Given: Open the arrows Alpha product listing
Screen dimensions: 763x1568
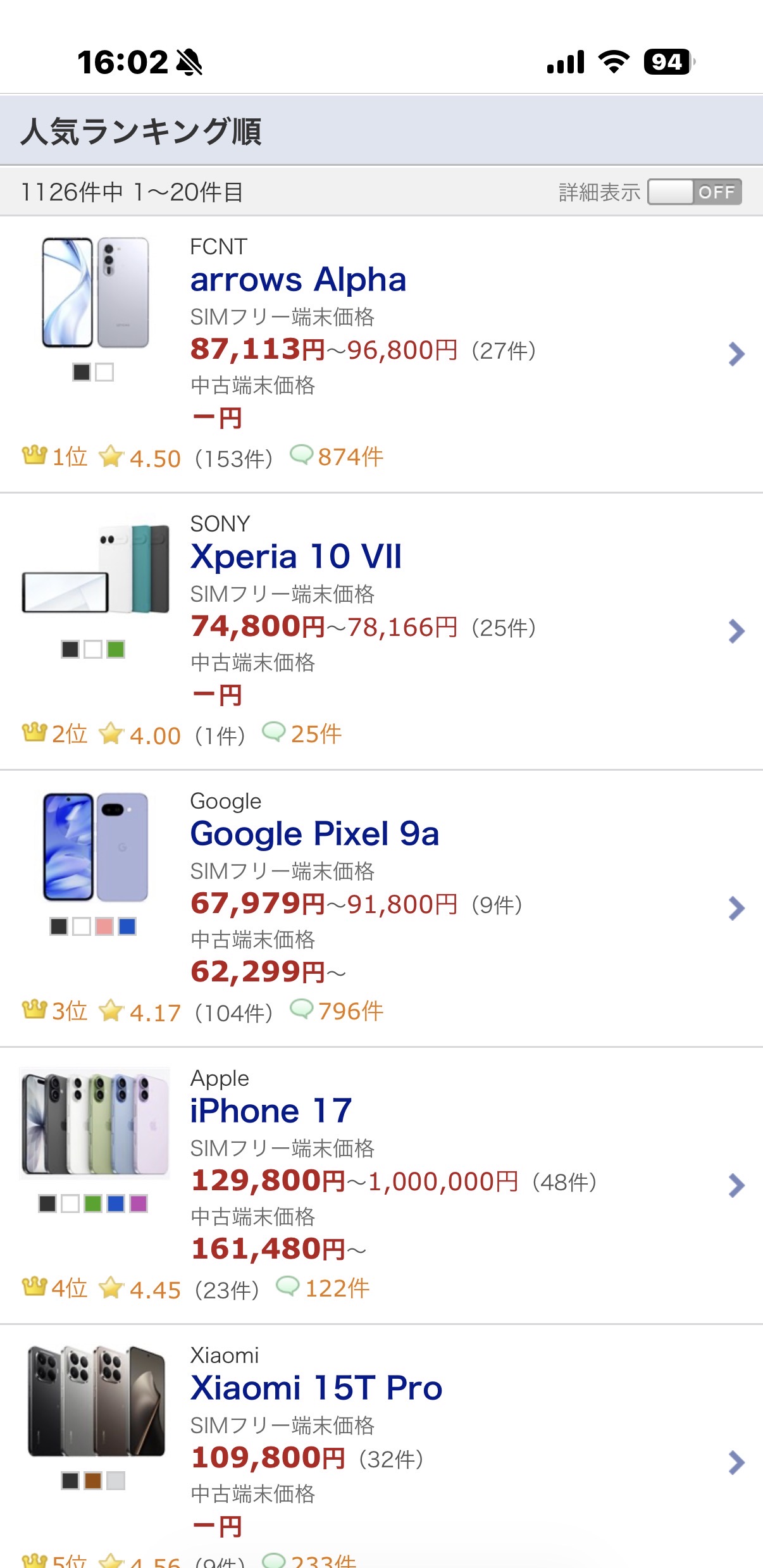Looking at the screenshot, I should pos(298,280).
